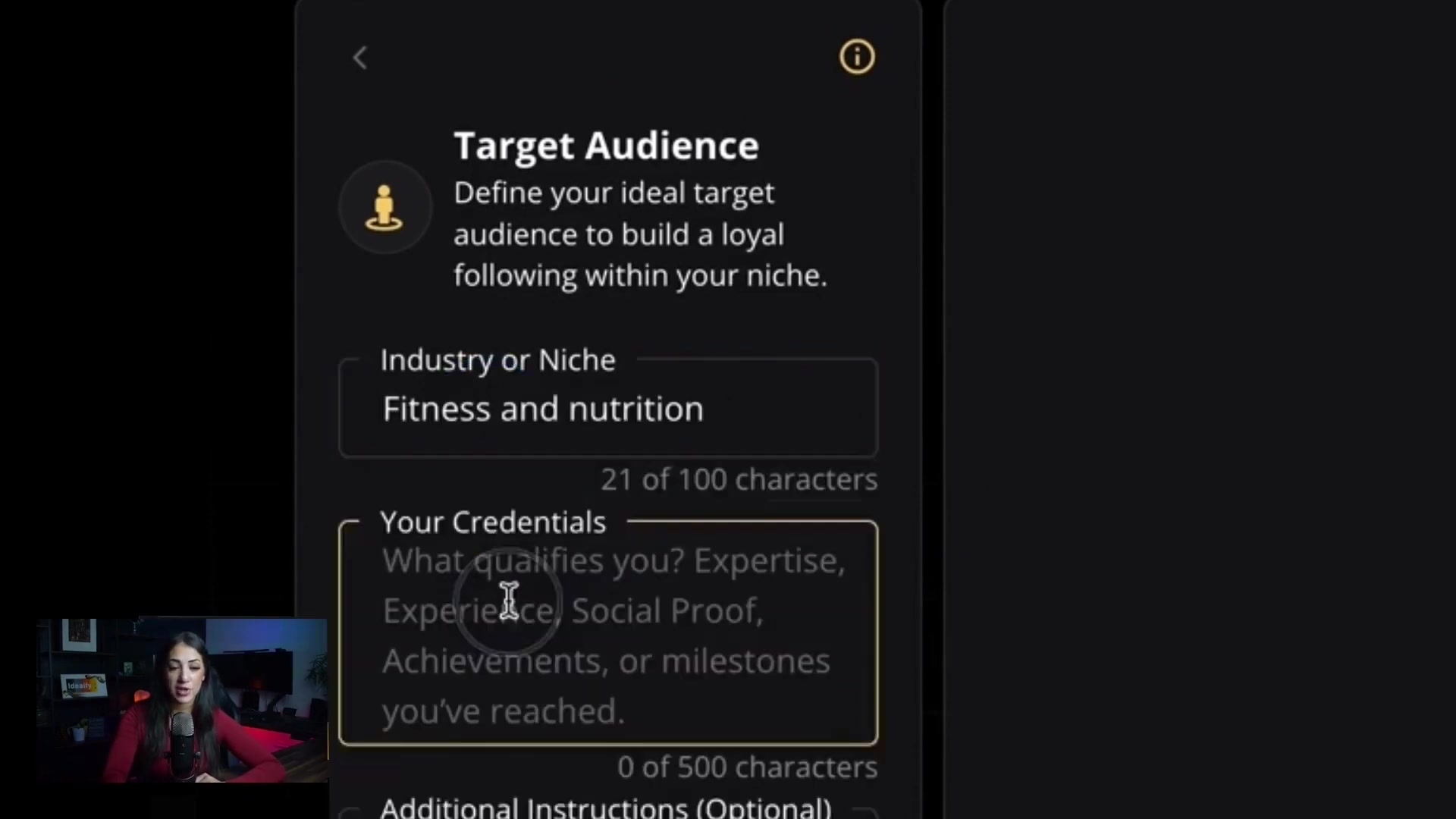Edit the Industry or Niche field
The image size is (1456, 819).
point(607,409)
